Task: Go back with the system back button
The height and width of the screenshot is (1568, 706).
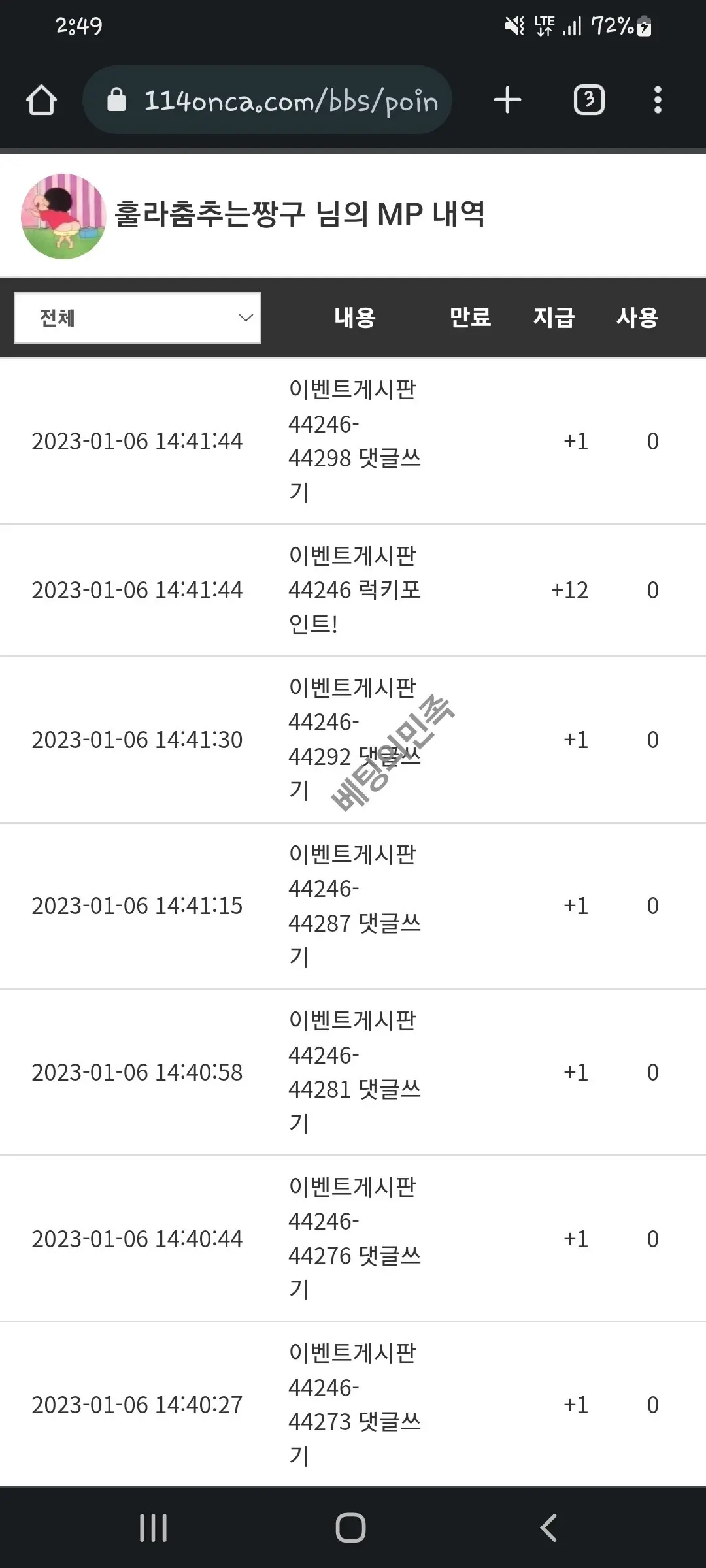Action: click(548, 1527)
